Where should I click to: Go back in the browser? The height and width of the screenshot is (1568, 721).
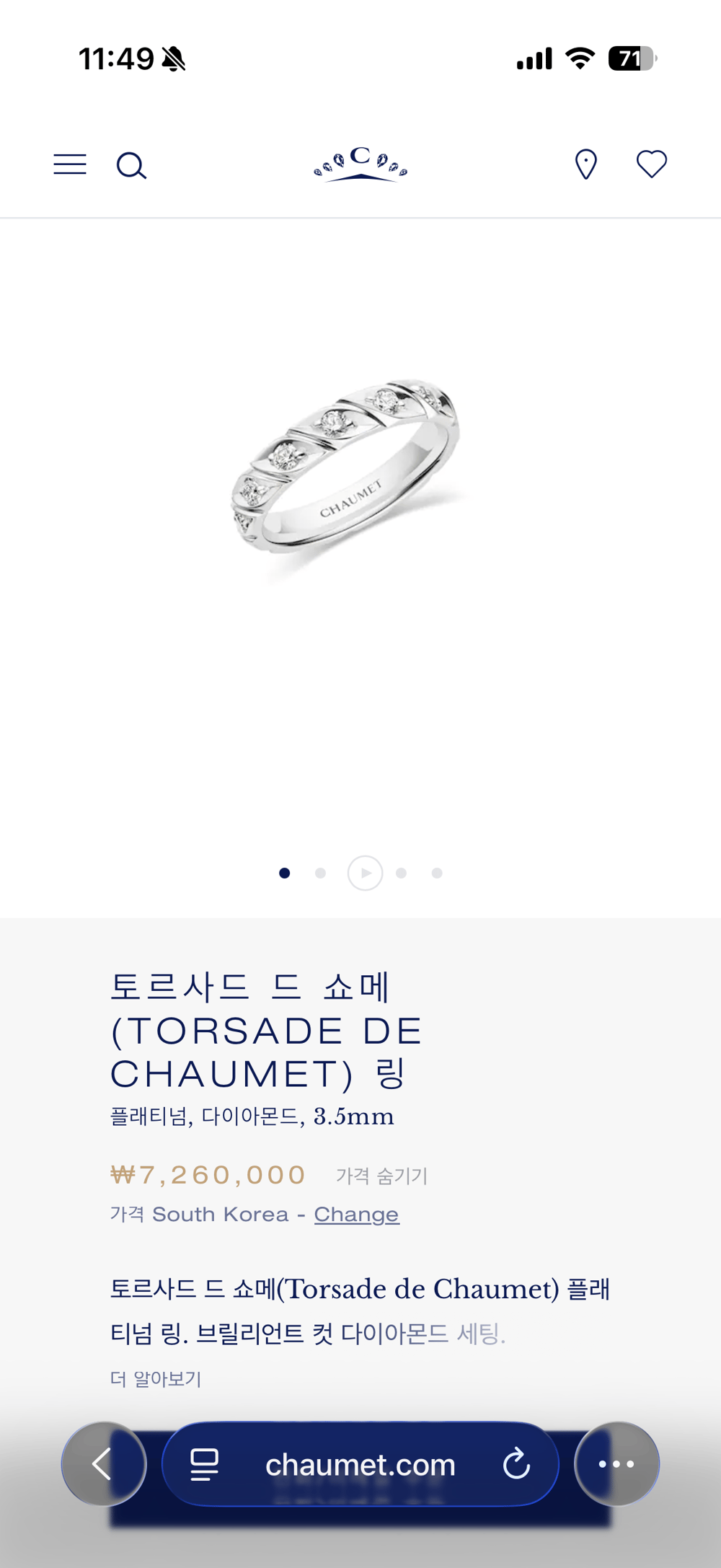tap(104, 1464)
